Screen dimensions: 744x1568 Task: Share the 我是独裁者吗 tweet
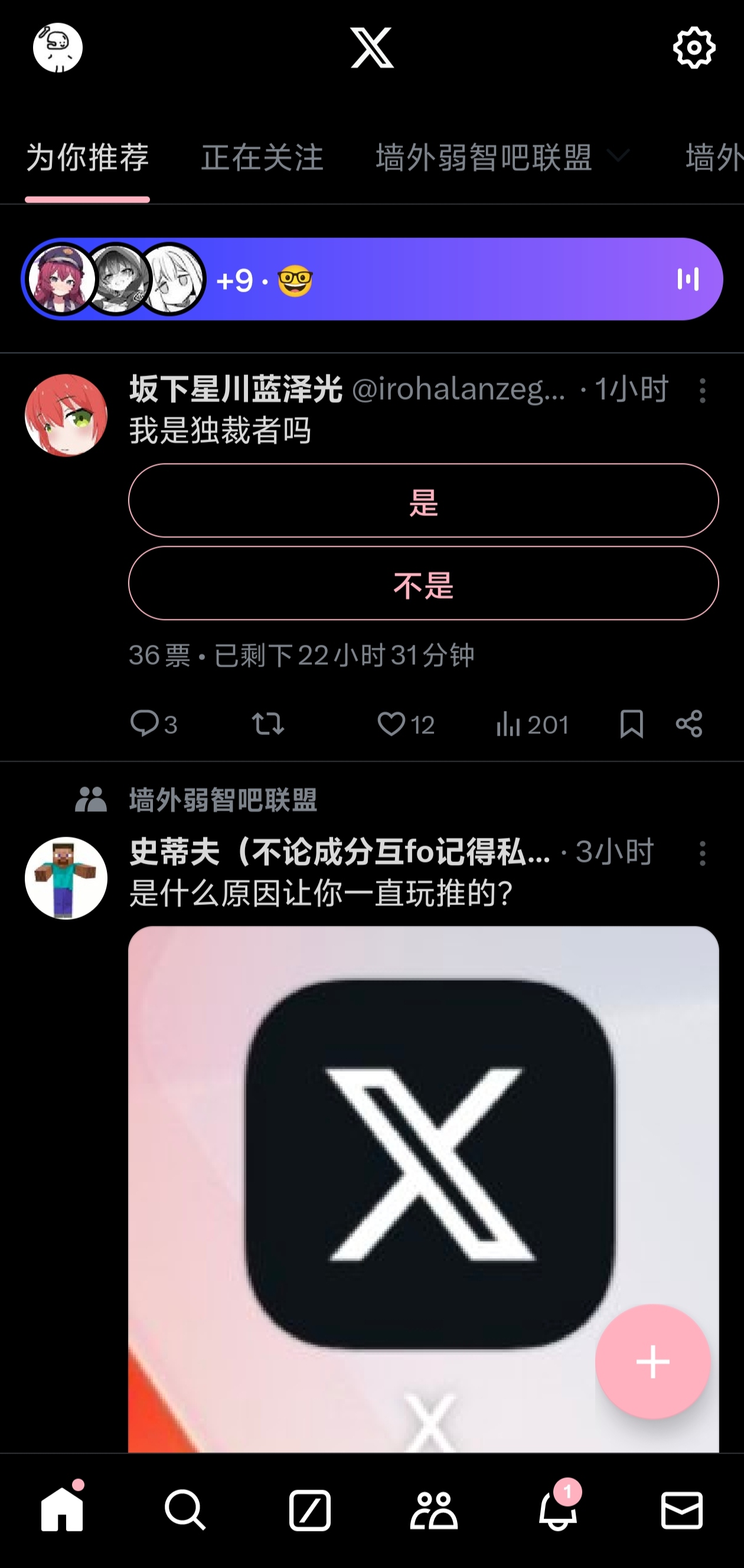tap(688, 724)
